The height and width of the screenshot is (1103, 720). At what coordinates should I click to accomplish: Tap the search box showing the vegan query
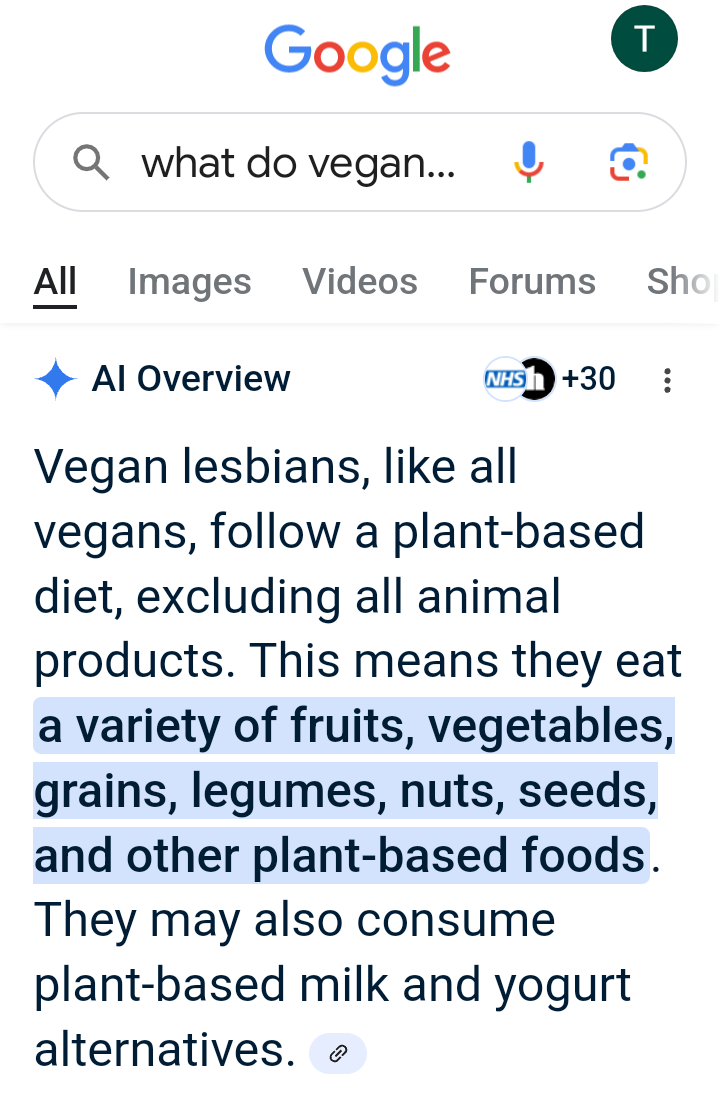coord(298,162)
